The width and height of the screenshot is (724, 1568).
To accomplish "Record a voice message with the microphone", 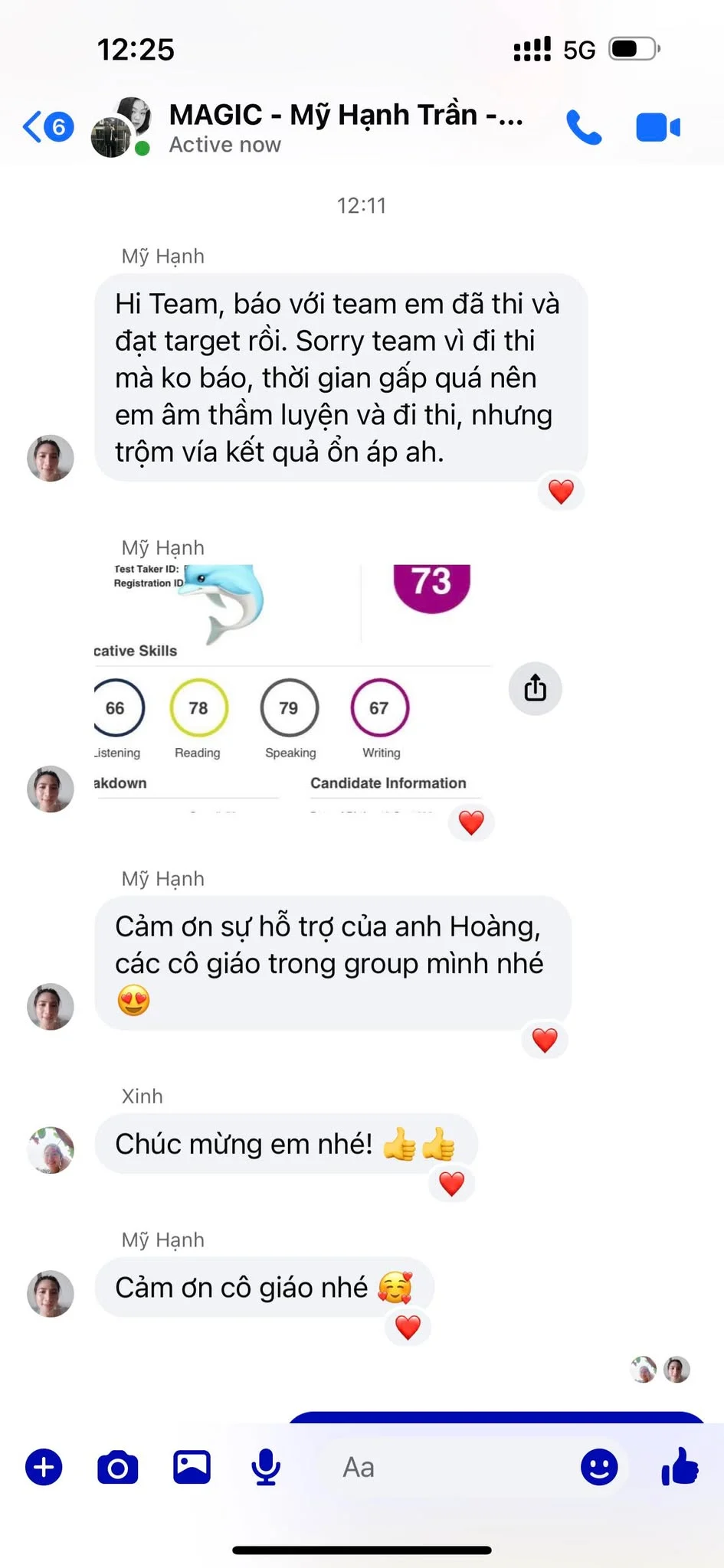I will (x=266, y=1467).
